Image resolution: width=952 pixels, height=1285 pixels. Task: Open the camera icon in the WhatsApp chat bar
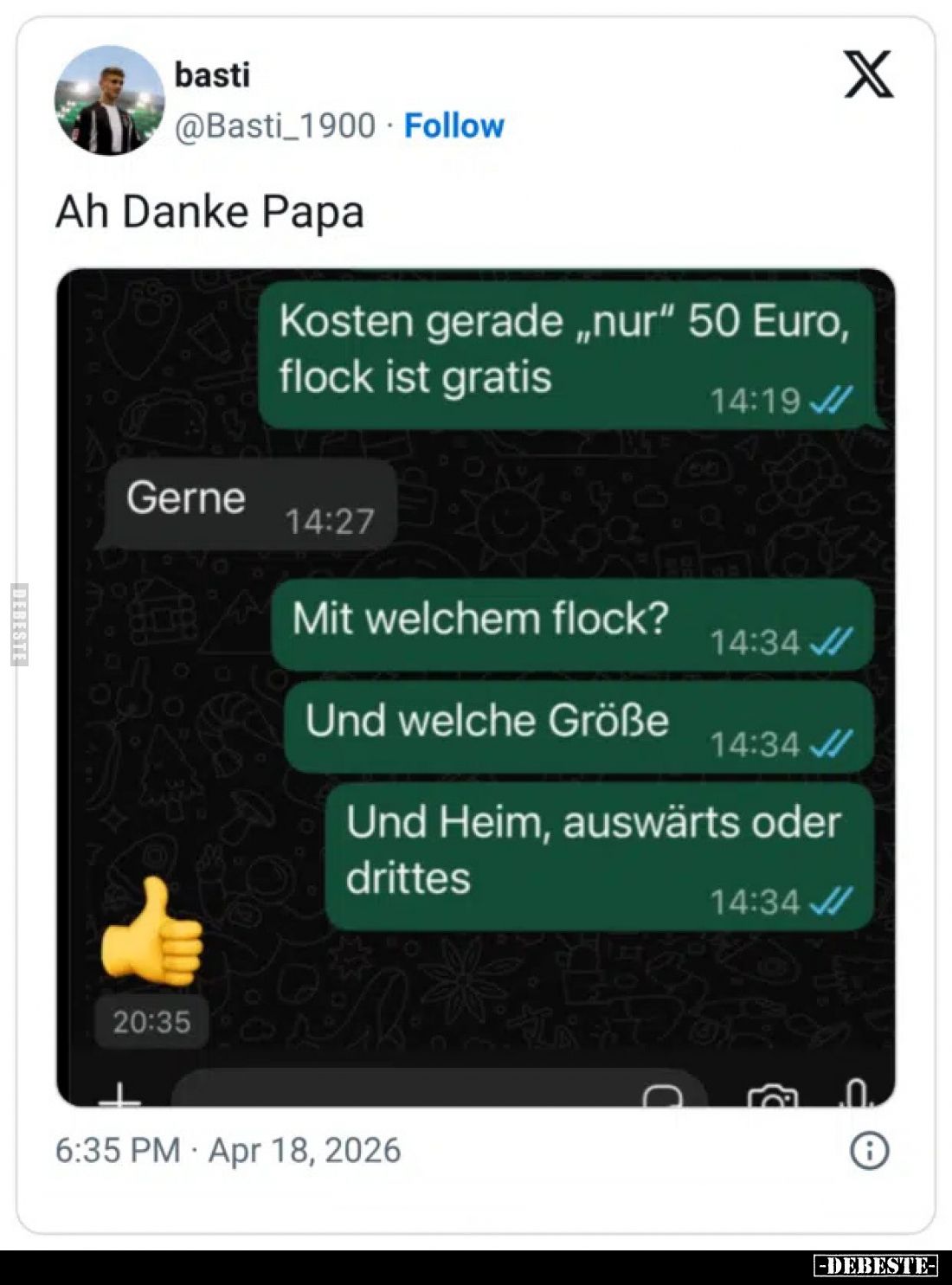(773, 1097)
